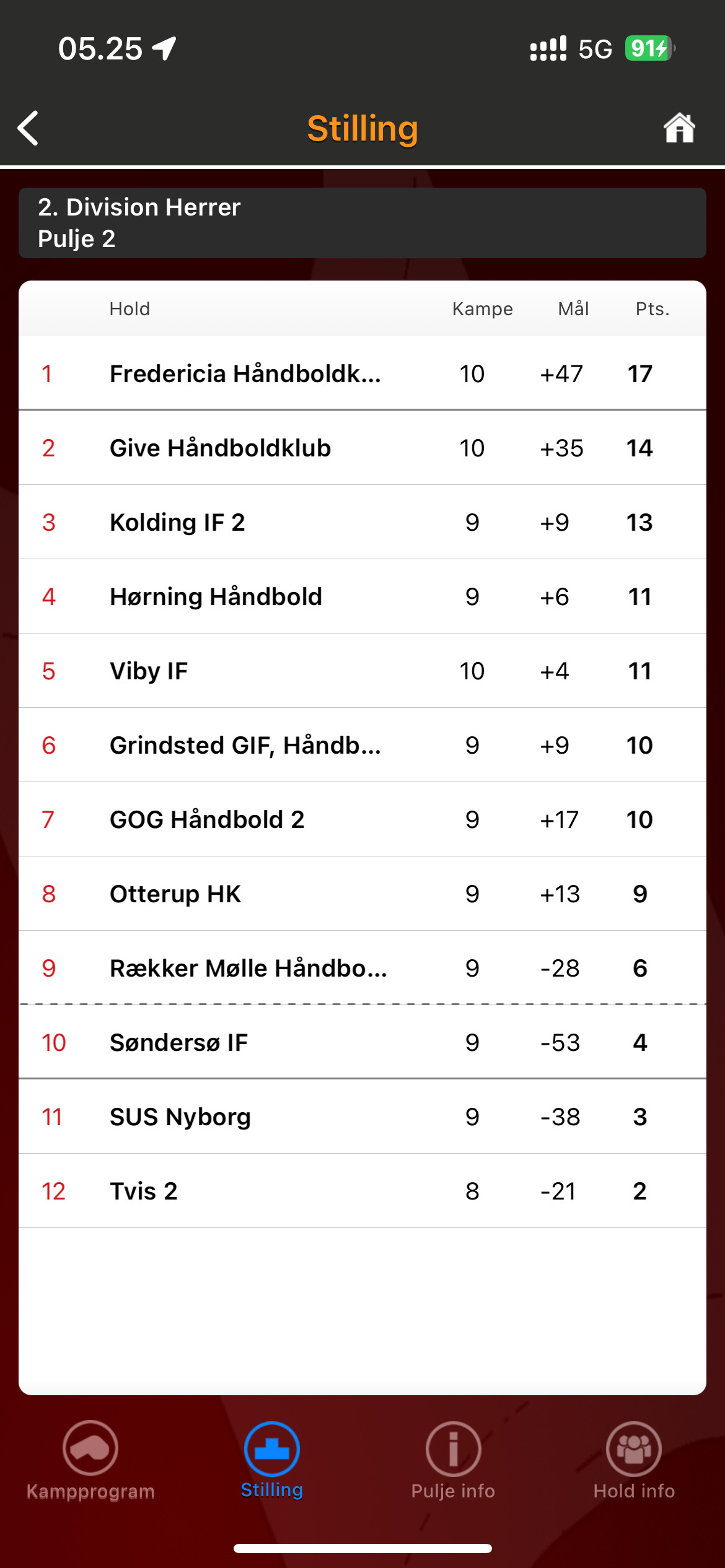Open Fredericia Håndboldklub's row
Image resolution: width=725 pixels, height=1568 pixels.
click(362, 373)
